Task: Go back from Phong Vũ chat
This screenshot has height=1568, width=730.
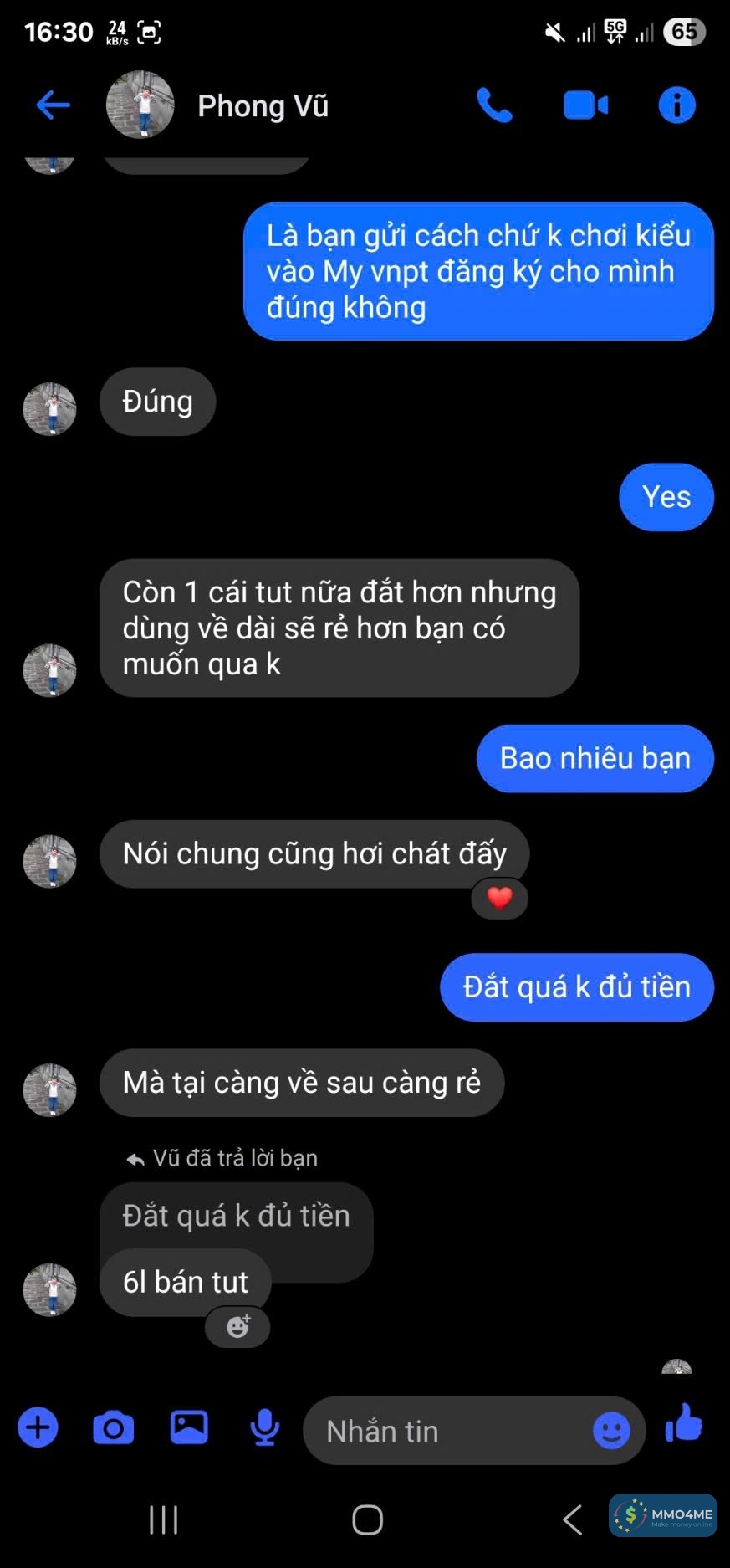Action: click(53, 105)
